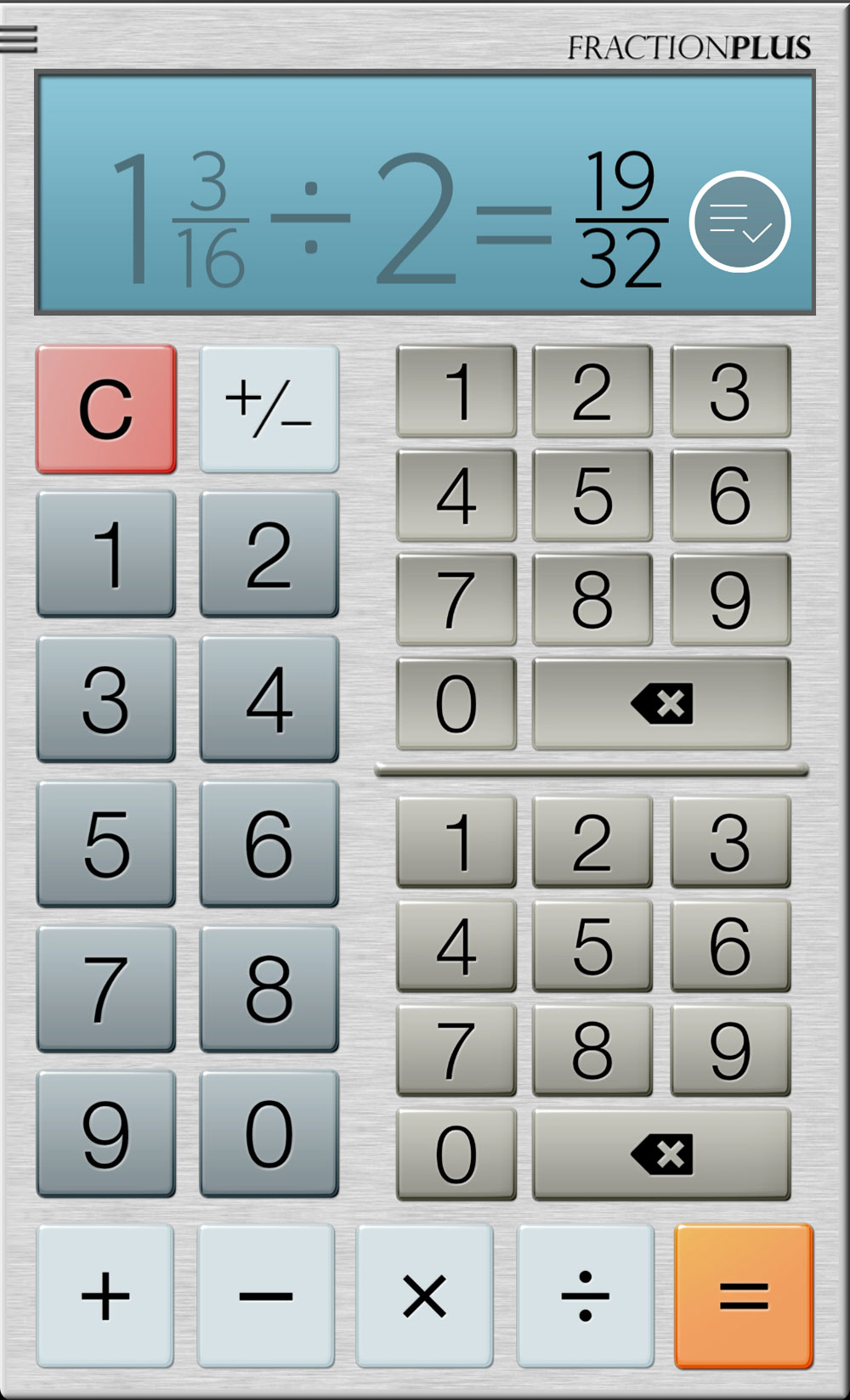This screenshot has height=1400, width=850.
Task: Delete the last denominator digit
Action: point(661,1154)
